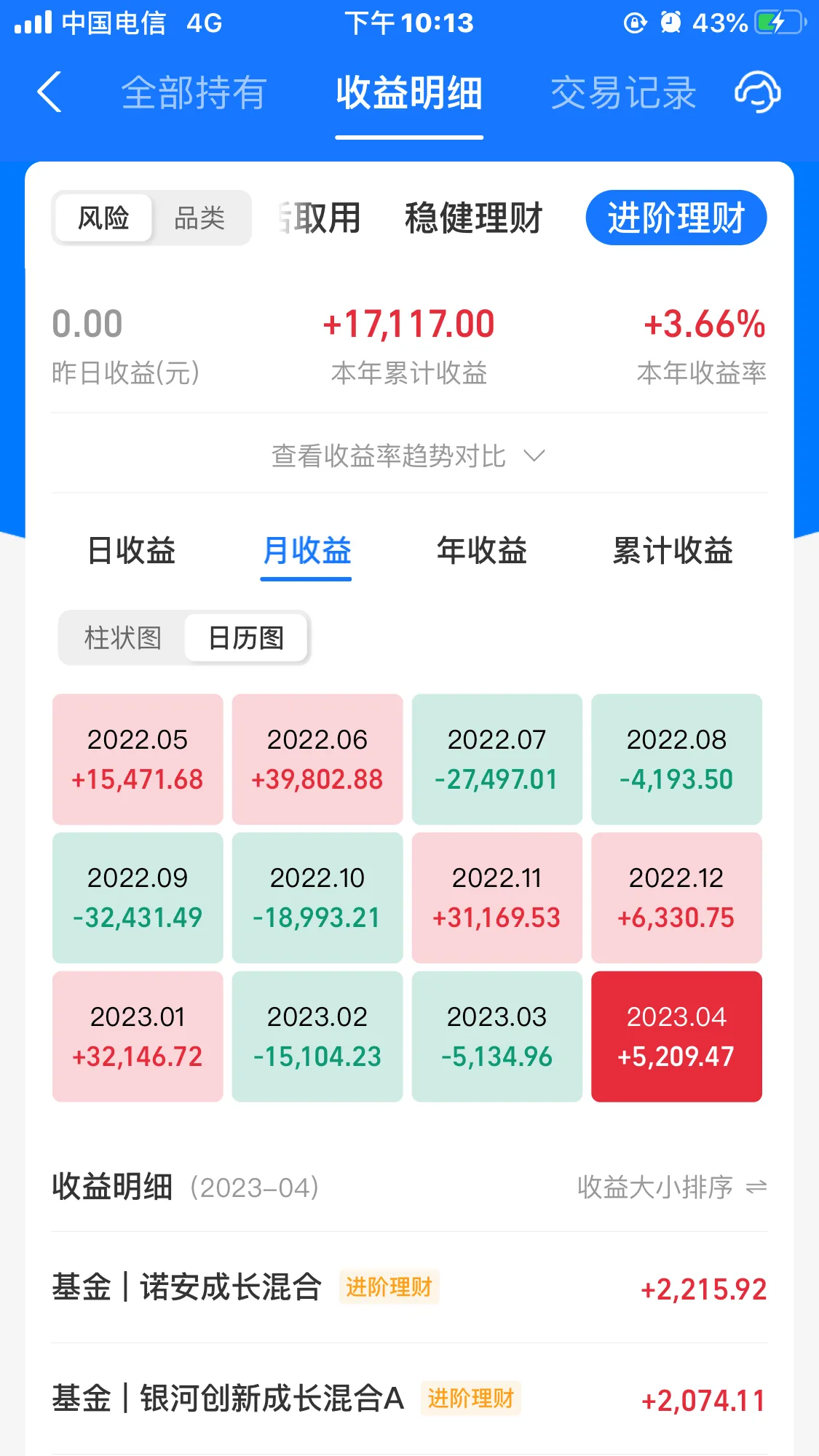Switch to 累计收益 tab
This screenshot has width=819, height=1456.
click(673, 550)
